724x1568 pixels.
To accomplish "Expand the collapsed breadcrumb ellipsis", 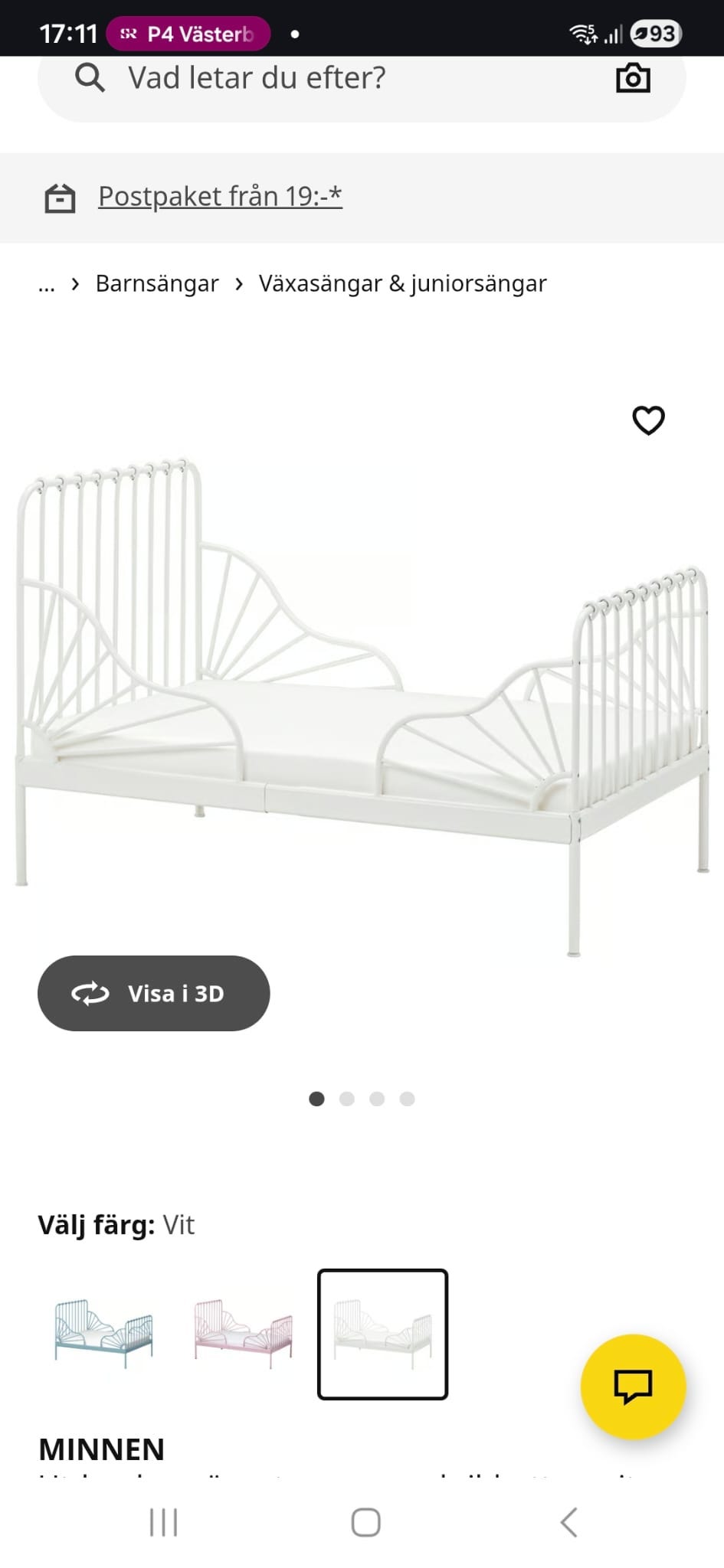I will click(47, 285).
